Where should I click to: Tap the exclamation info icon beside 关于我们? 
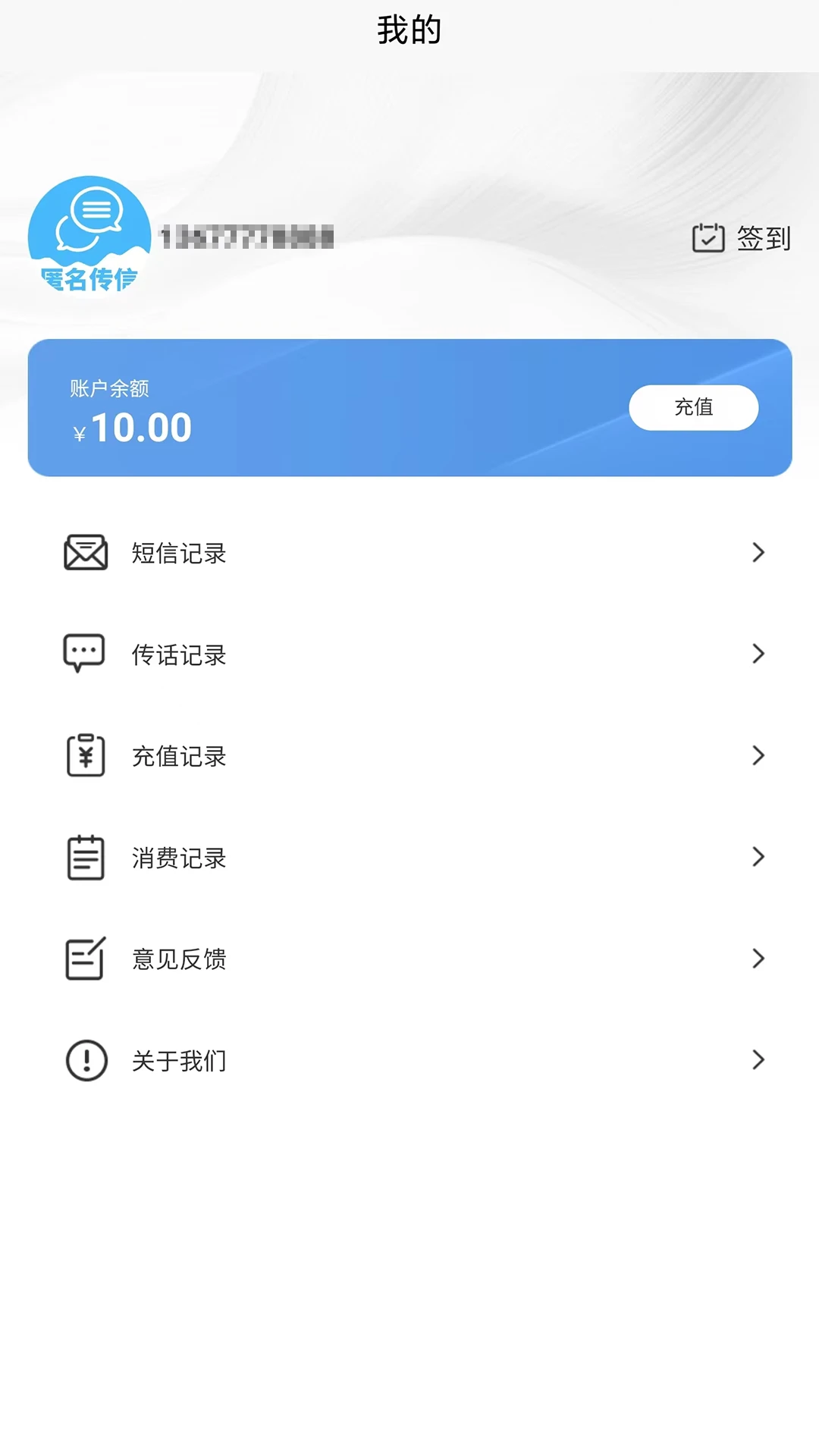[x=86, y=1060]
